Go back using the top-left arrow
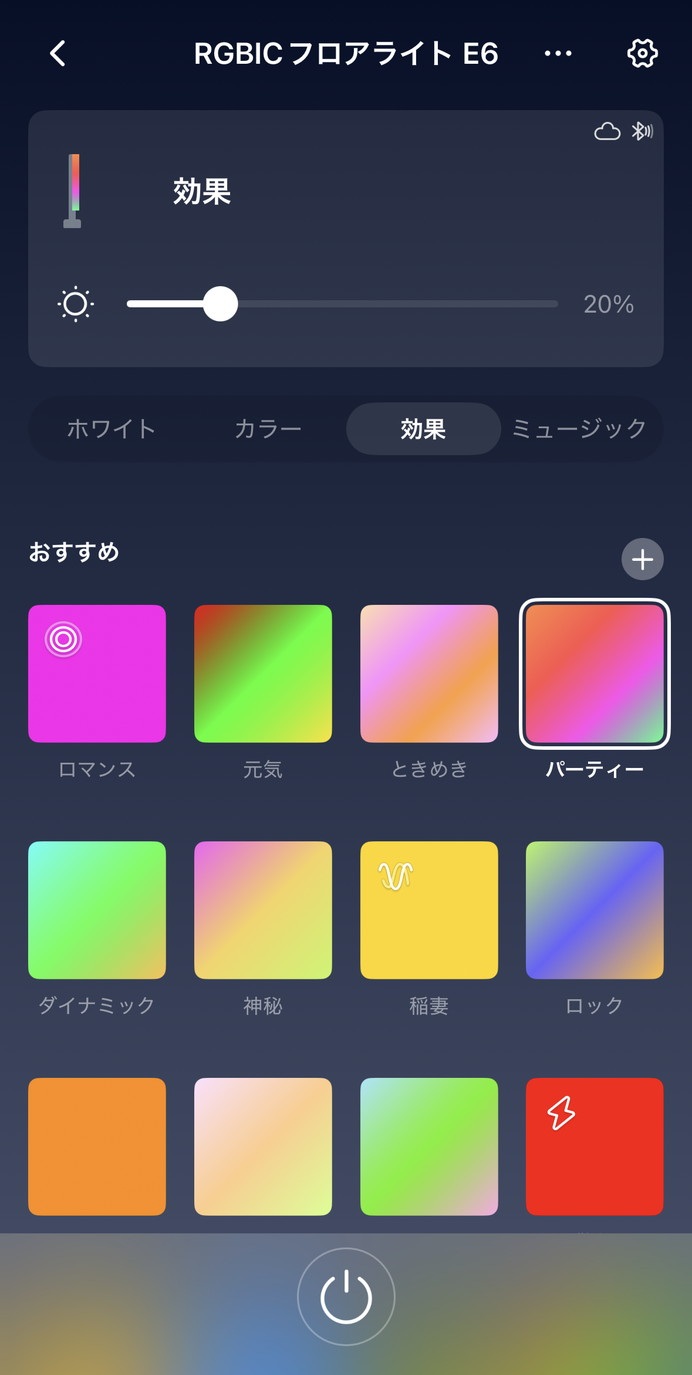 (58, 54)
